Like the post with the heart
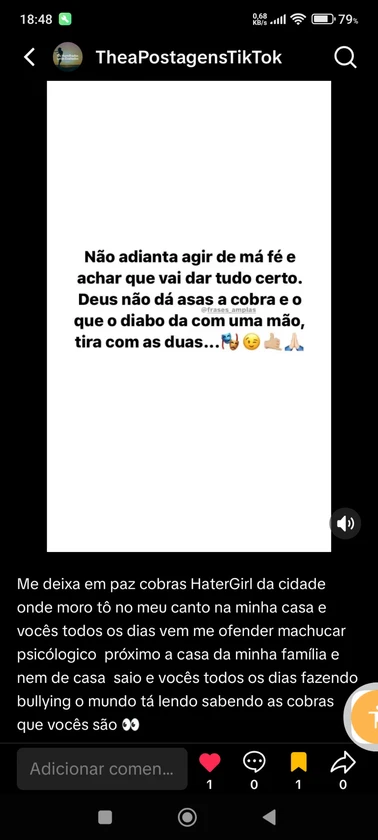Image resolution: width=378 pixels, height=840 pixels. pos(209,762)
